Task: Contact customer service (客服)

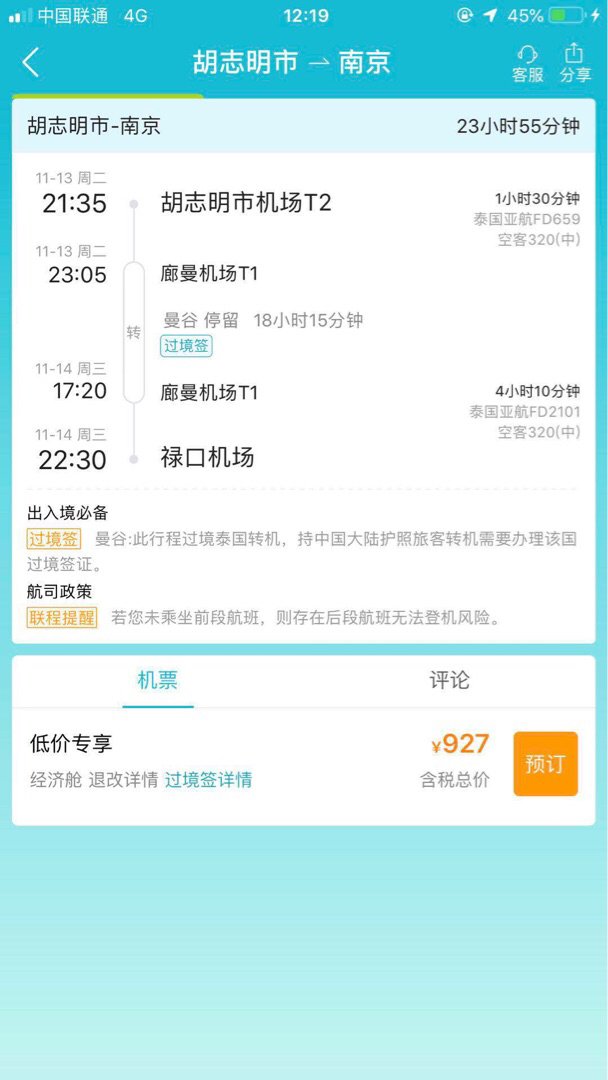Action: tap(527, 63)
